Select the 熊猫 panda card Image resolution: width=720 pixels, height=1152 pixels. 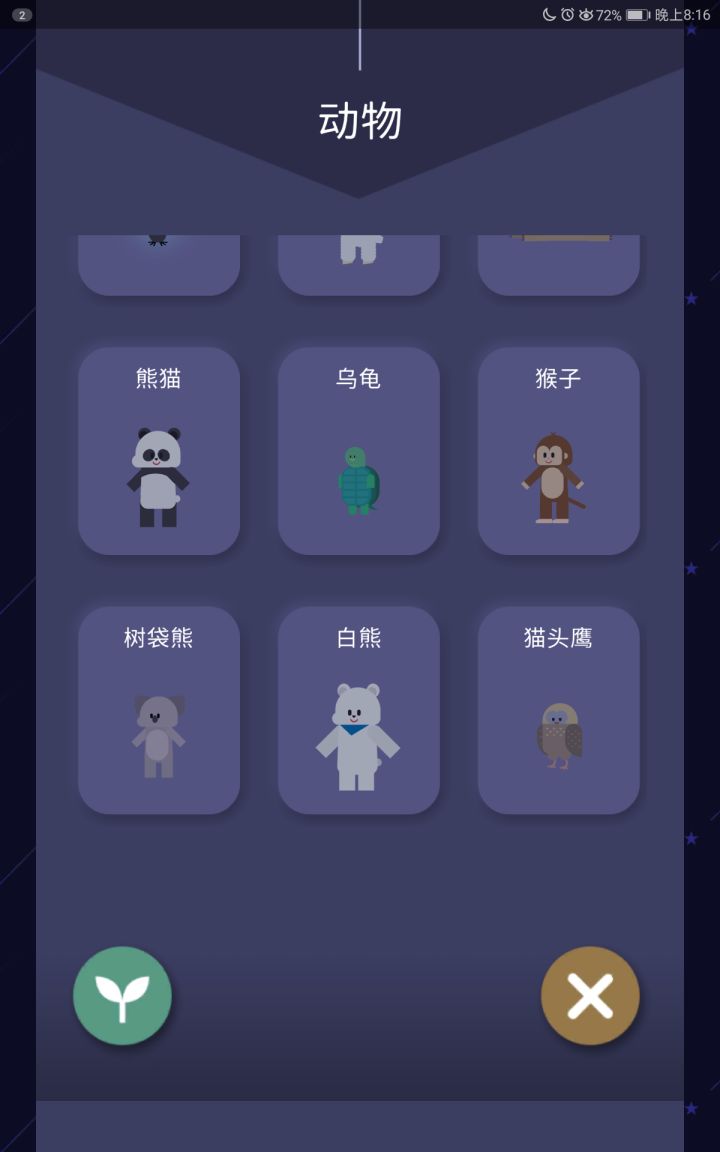click(159, 451)
